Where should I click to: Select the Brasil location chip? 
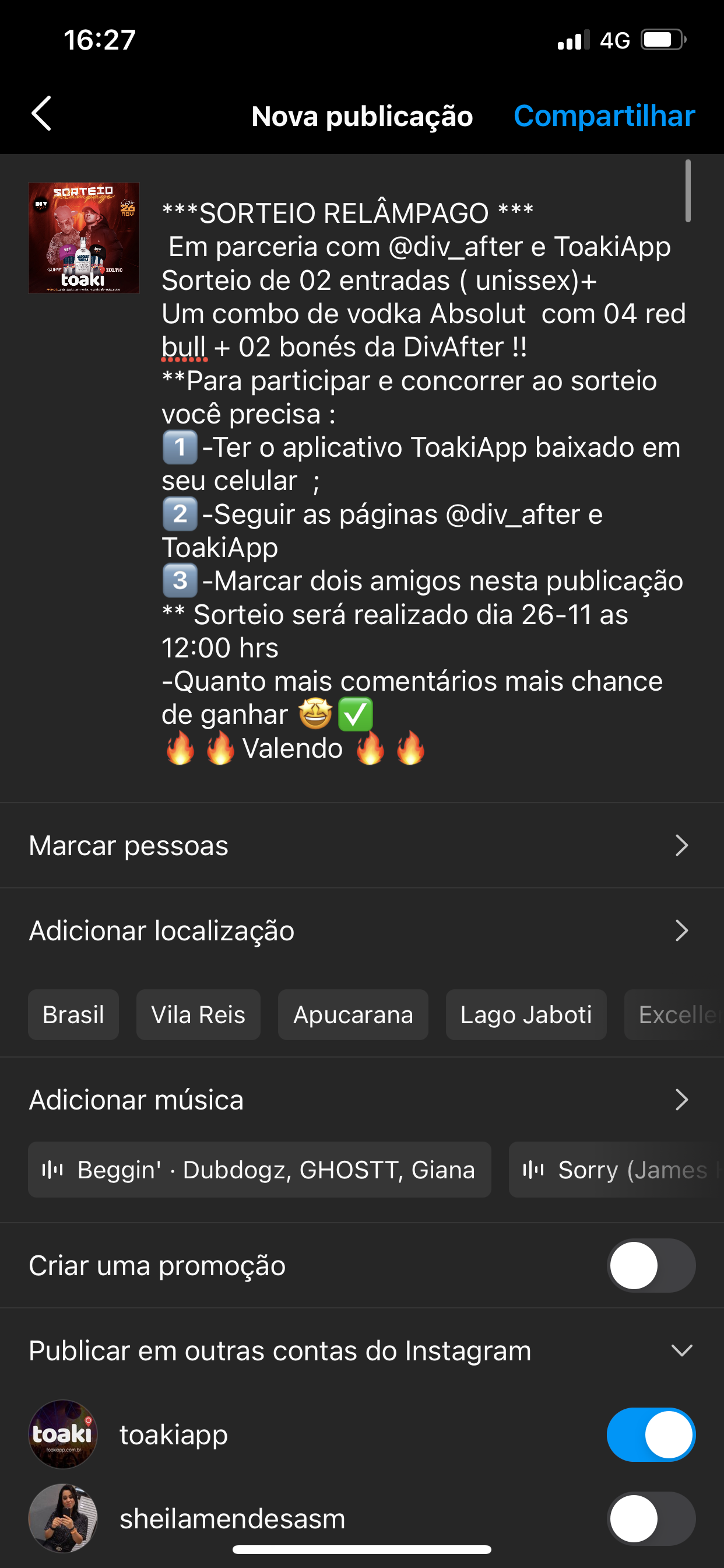(x=73, y=1014)
